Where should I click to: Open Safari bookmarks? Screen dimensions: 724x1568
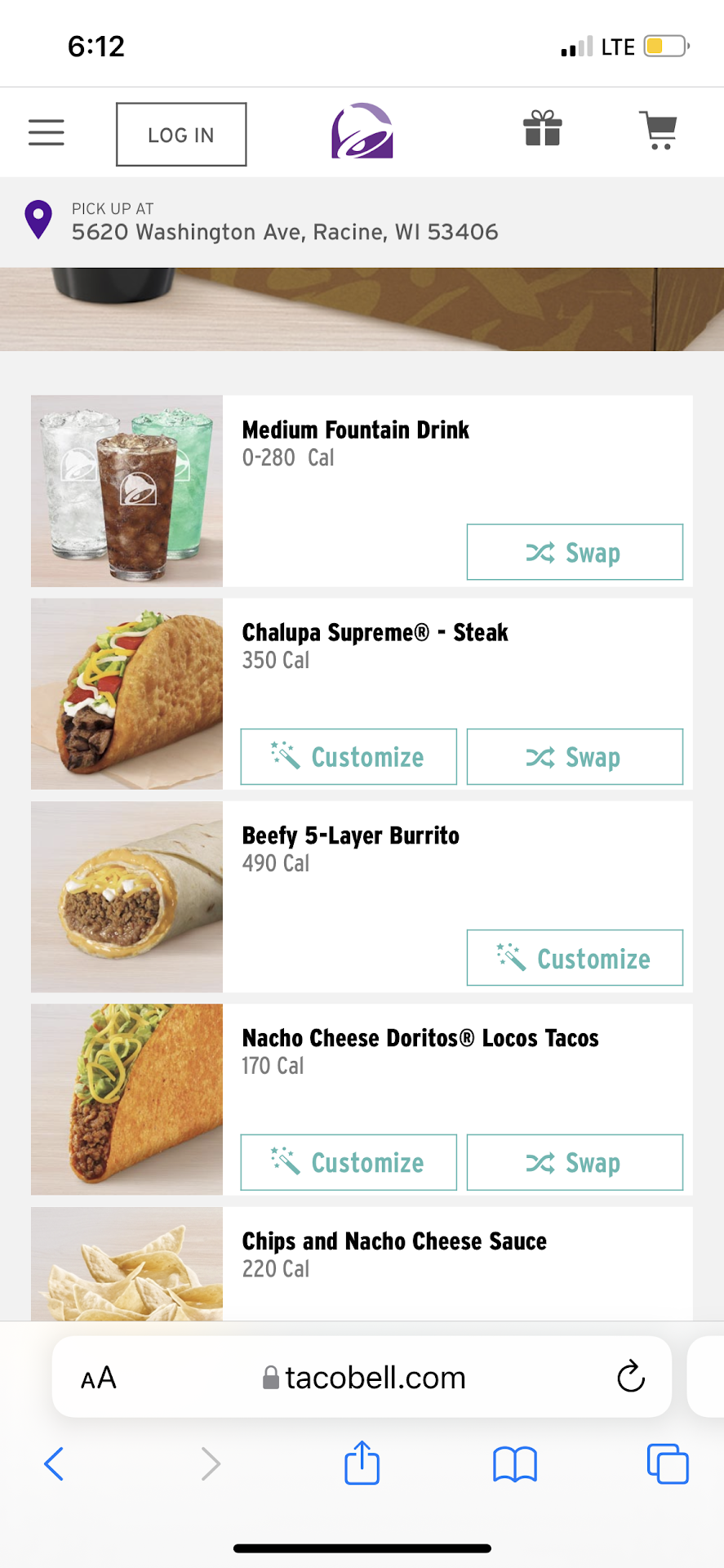pos(514,1463)
